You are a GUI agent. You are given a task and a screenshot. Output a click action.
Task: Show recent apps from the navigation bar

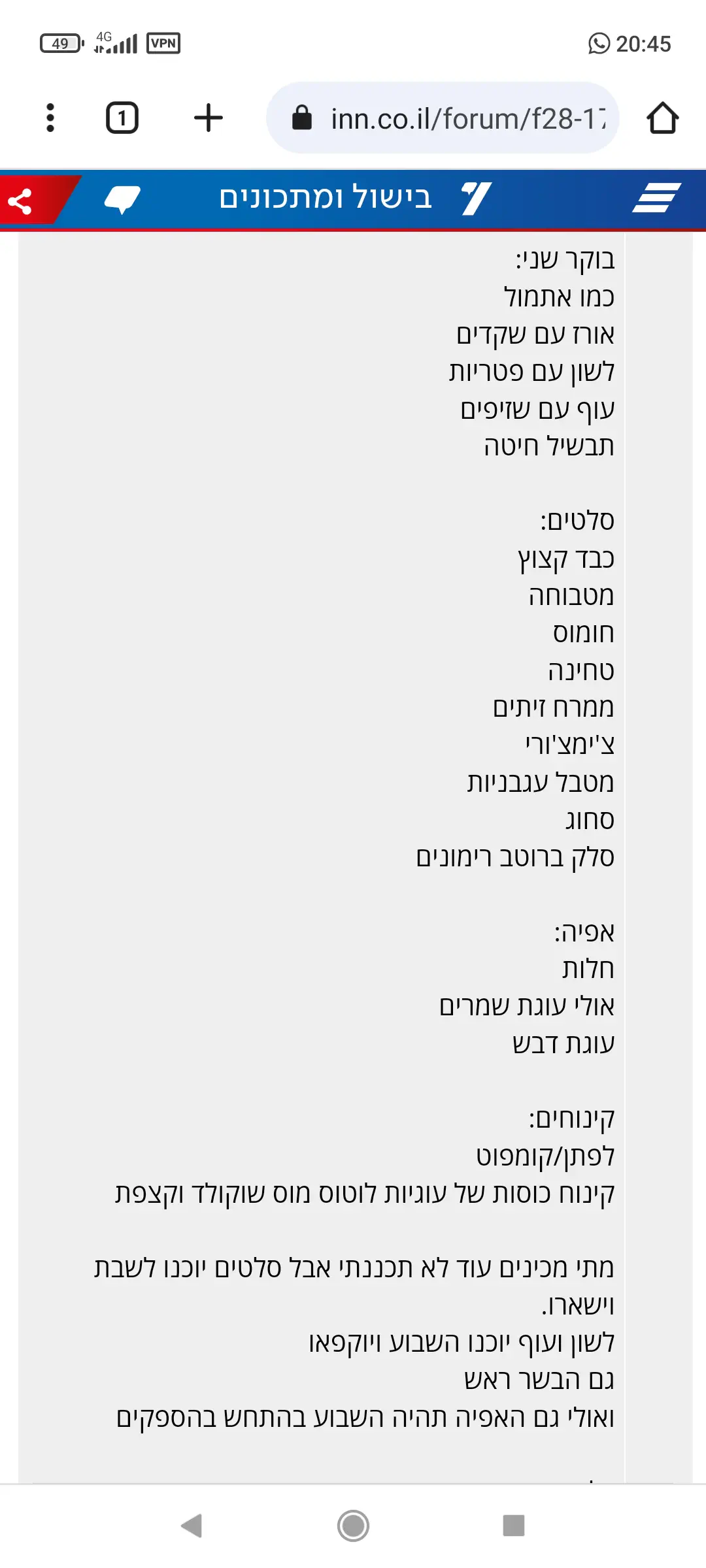[514, 1526]
